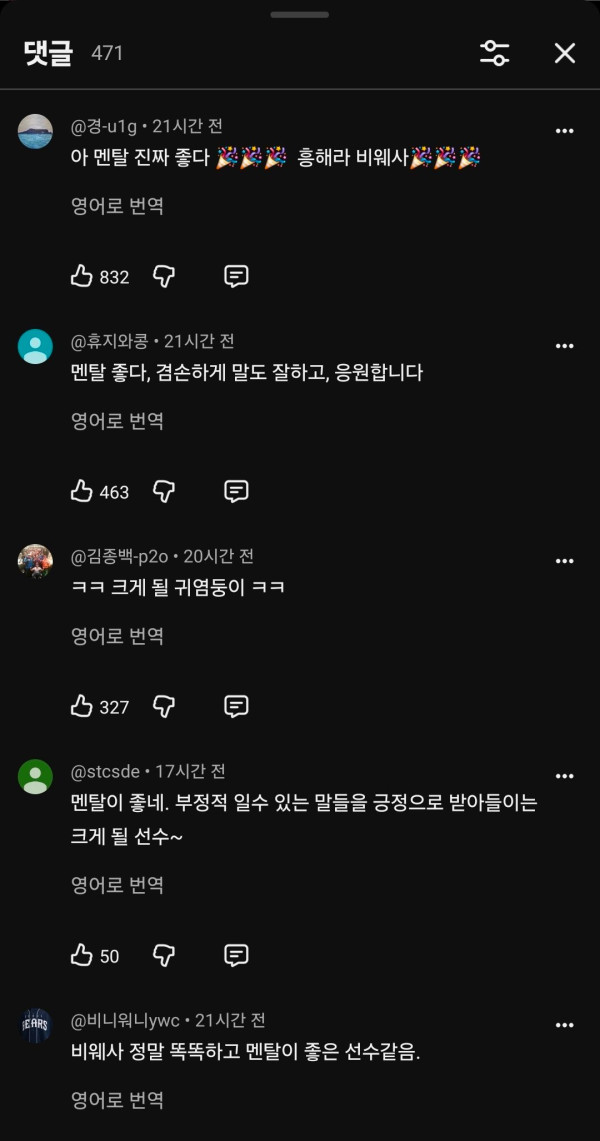600x1141 pixels.
Task: Reply to the comment by @휴지와콩
Action: tap(236, 491)
